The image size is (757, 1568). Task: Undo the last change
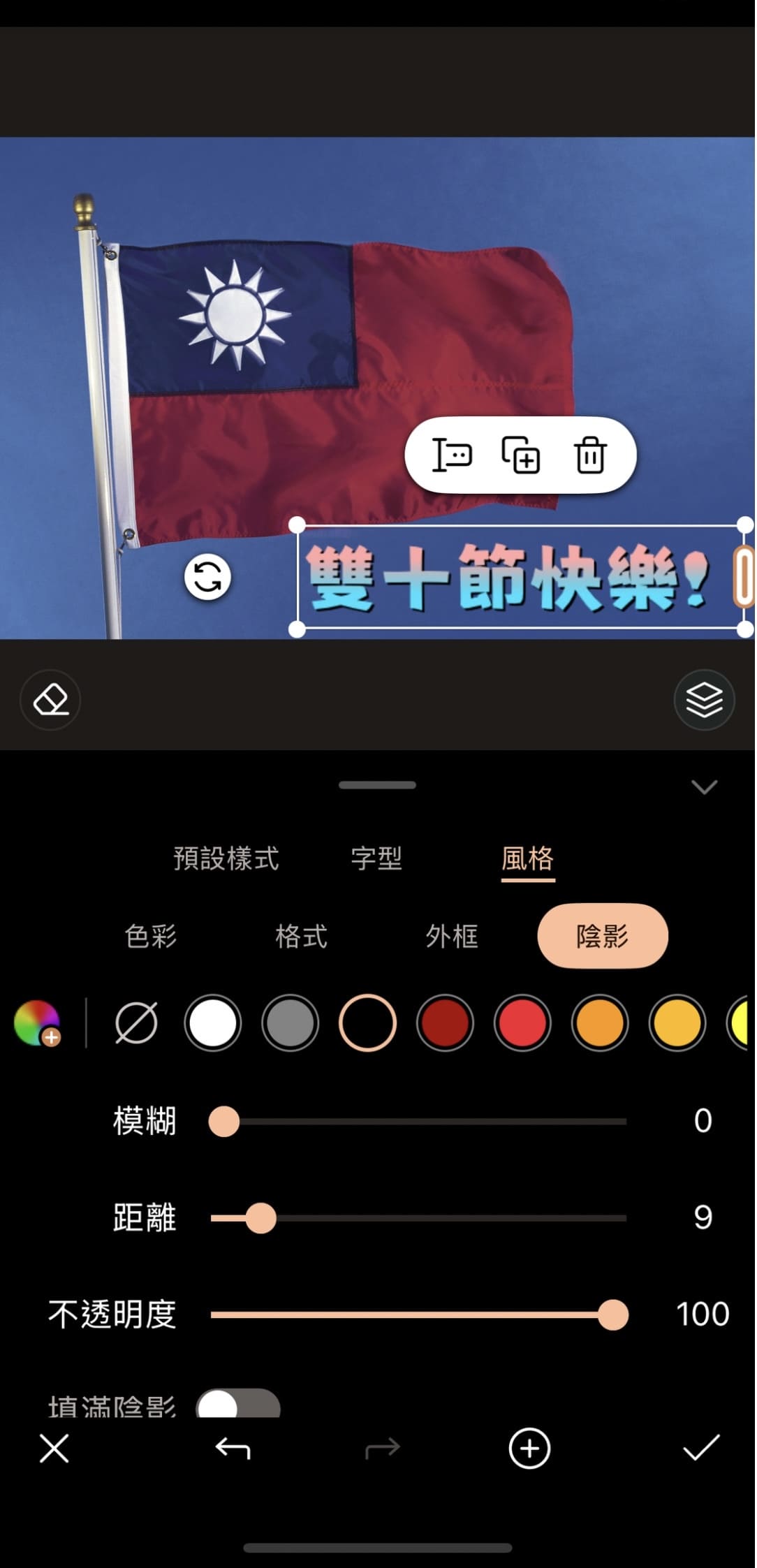point(233,1449)
